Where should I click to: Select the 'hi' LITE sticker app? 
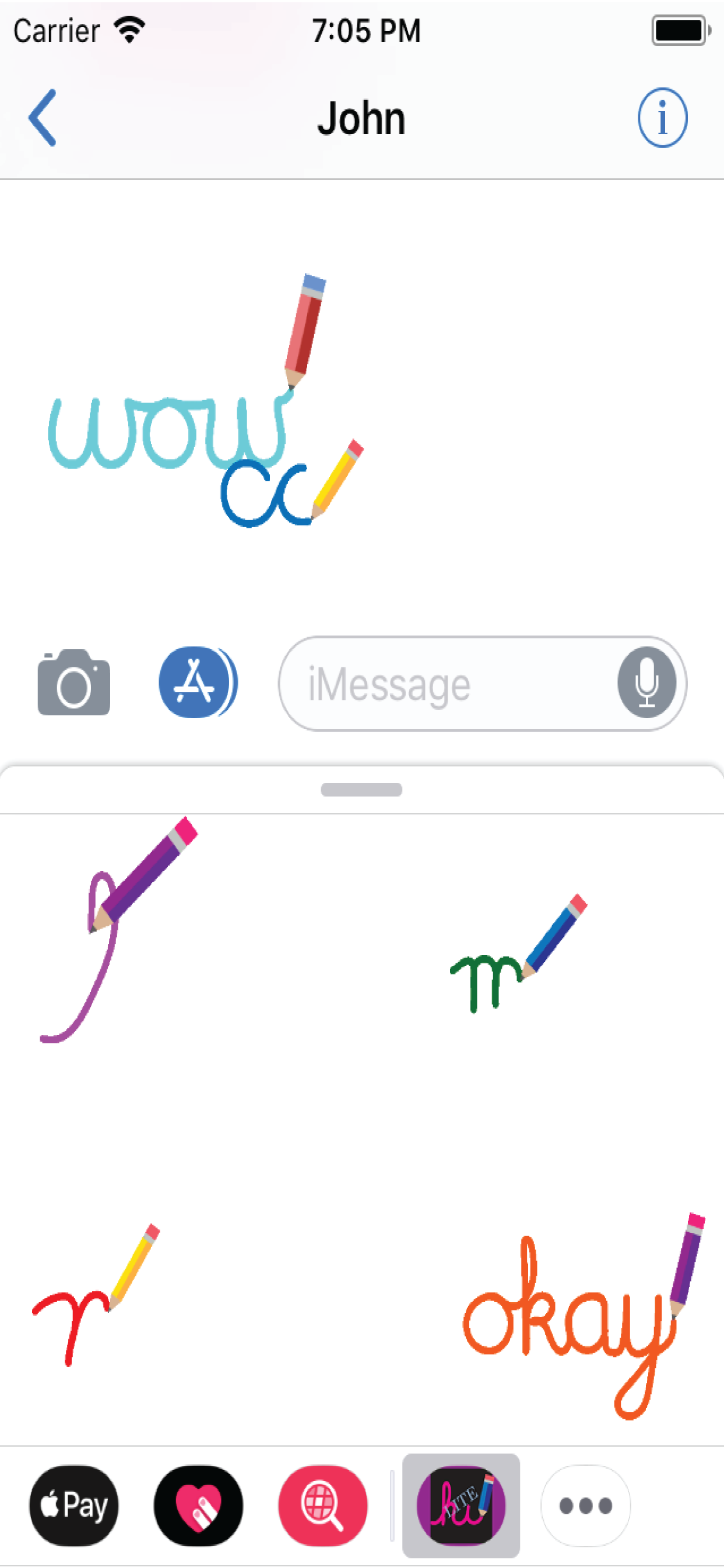461,1504
